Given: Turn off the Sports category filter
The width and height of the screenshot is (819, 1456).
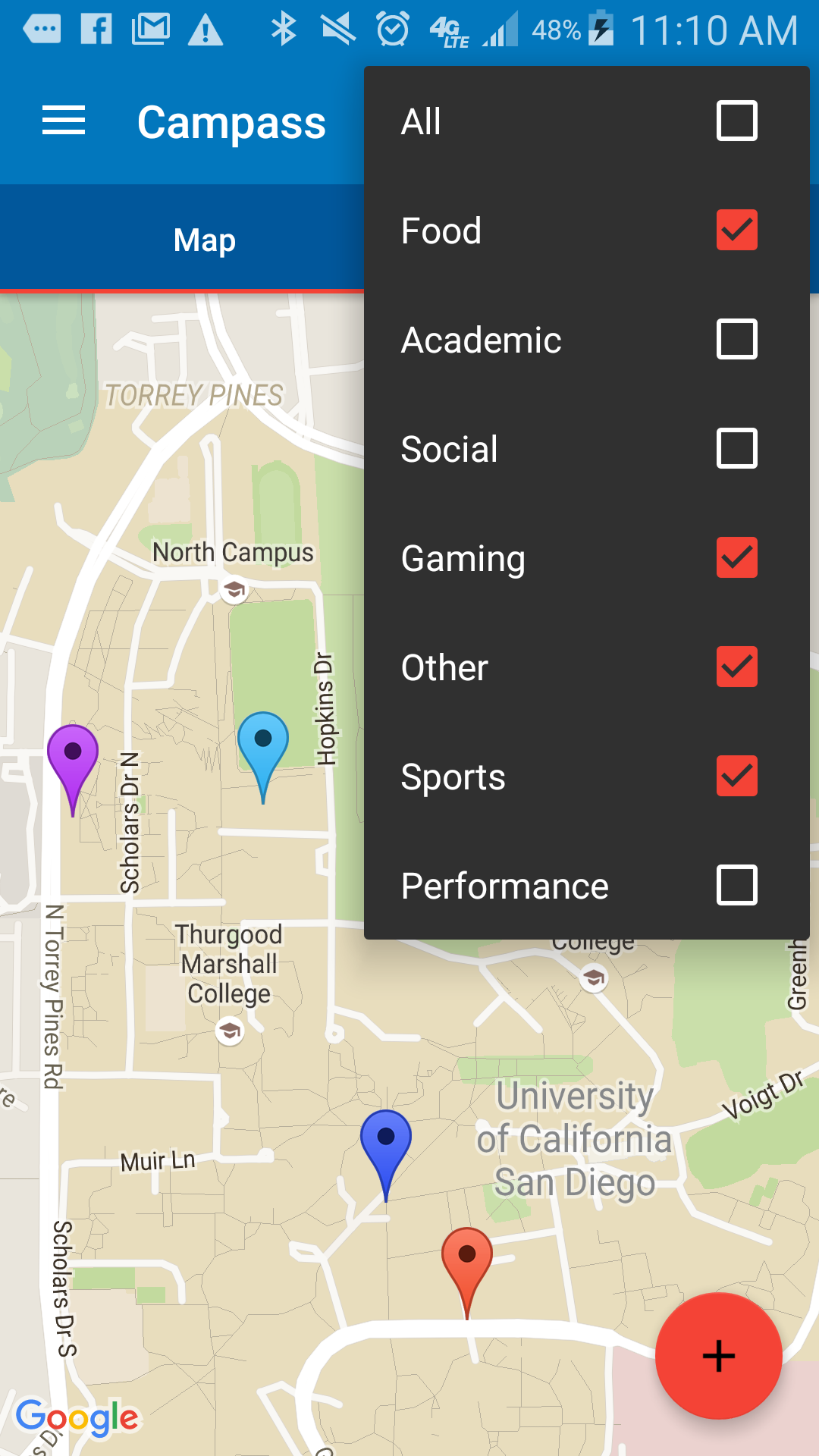Looking at the screenshot, I should pyautogui.click(x=736, y=777).
